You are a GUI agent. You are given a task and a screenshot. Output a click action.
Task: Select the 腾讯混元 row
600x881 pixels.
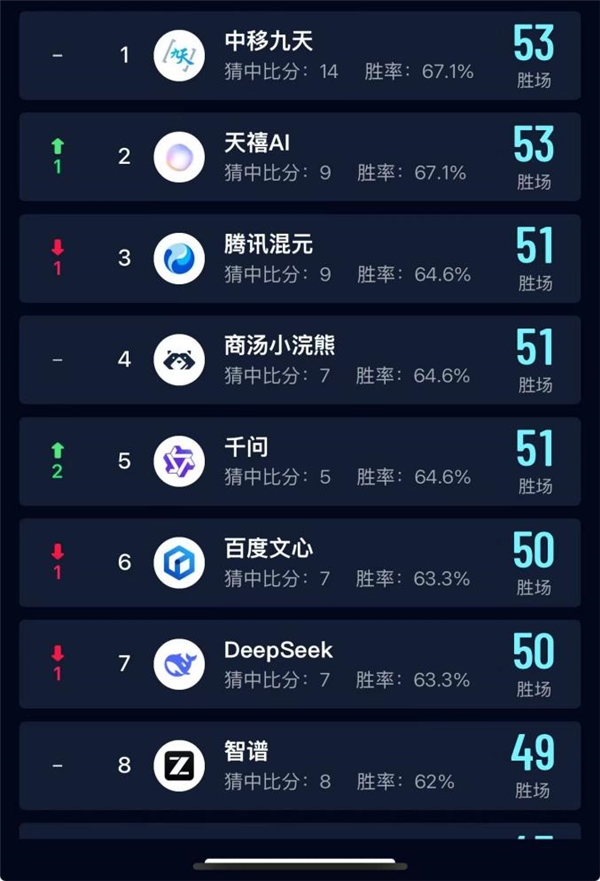point(300,258)
